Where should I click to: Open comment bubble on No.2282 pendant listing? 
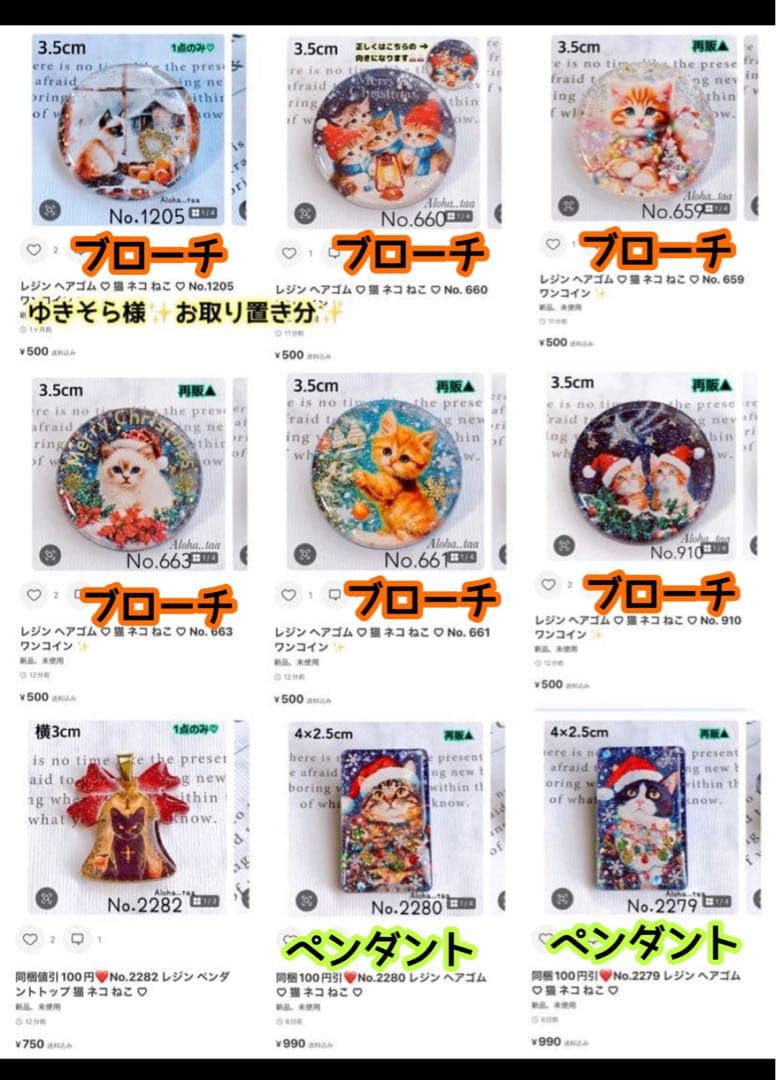[75, 940]
